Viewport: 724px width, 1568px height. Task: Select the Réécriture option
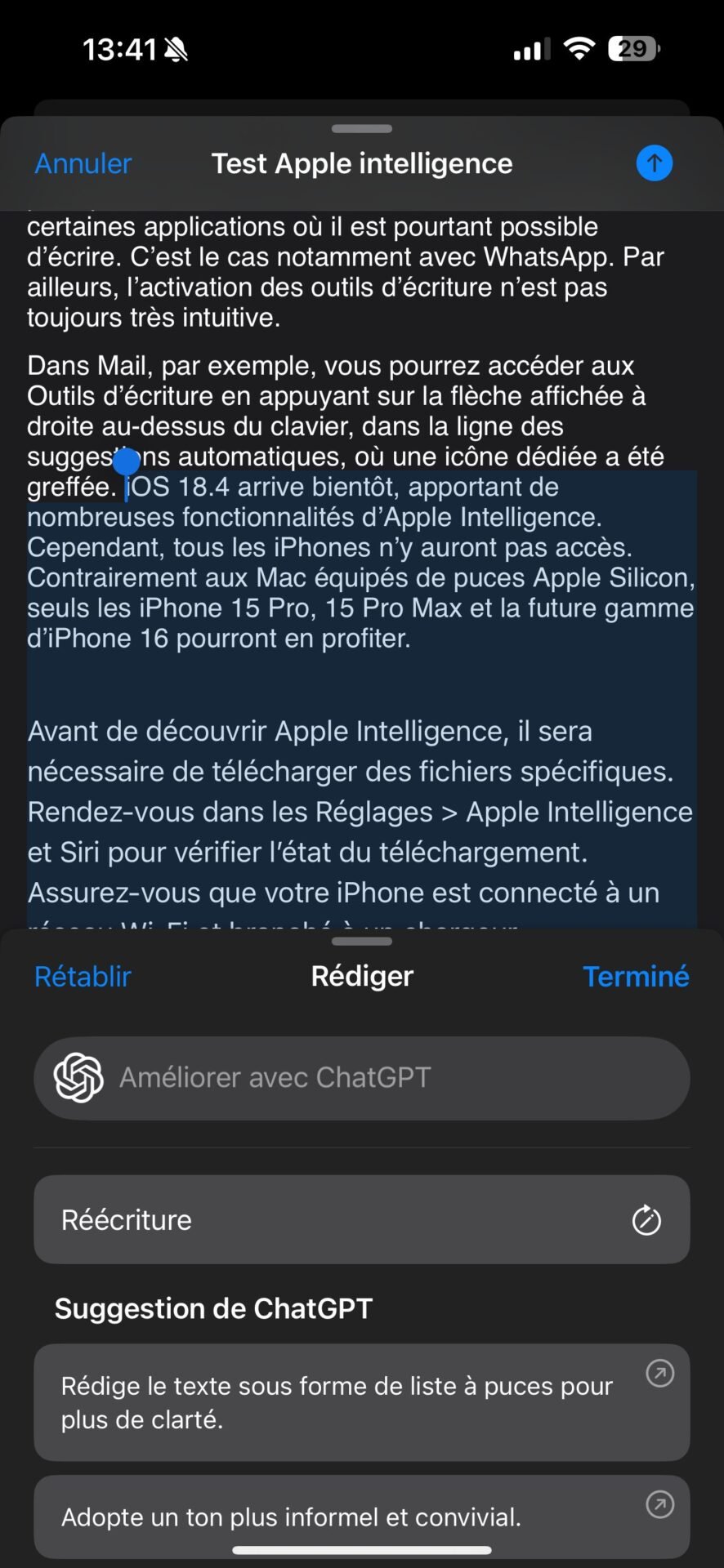pos(362,1220)
